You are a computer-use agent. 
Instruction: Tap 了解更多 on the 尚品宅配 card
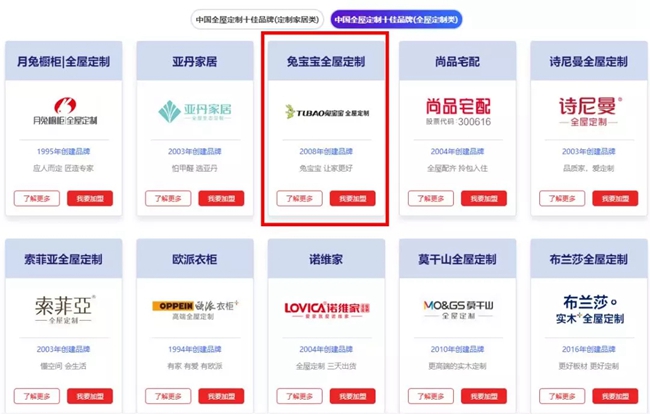[x=430, y=198]
